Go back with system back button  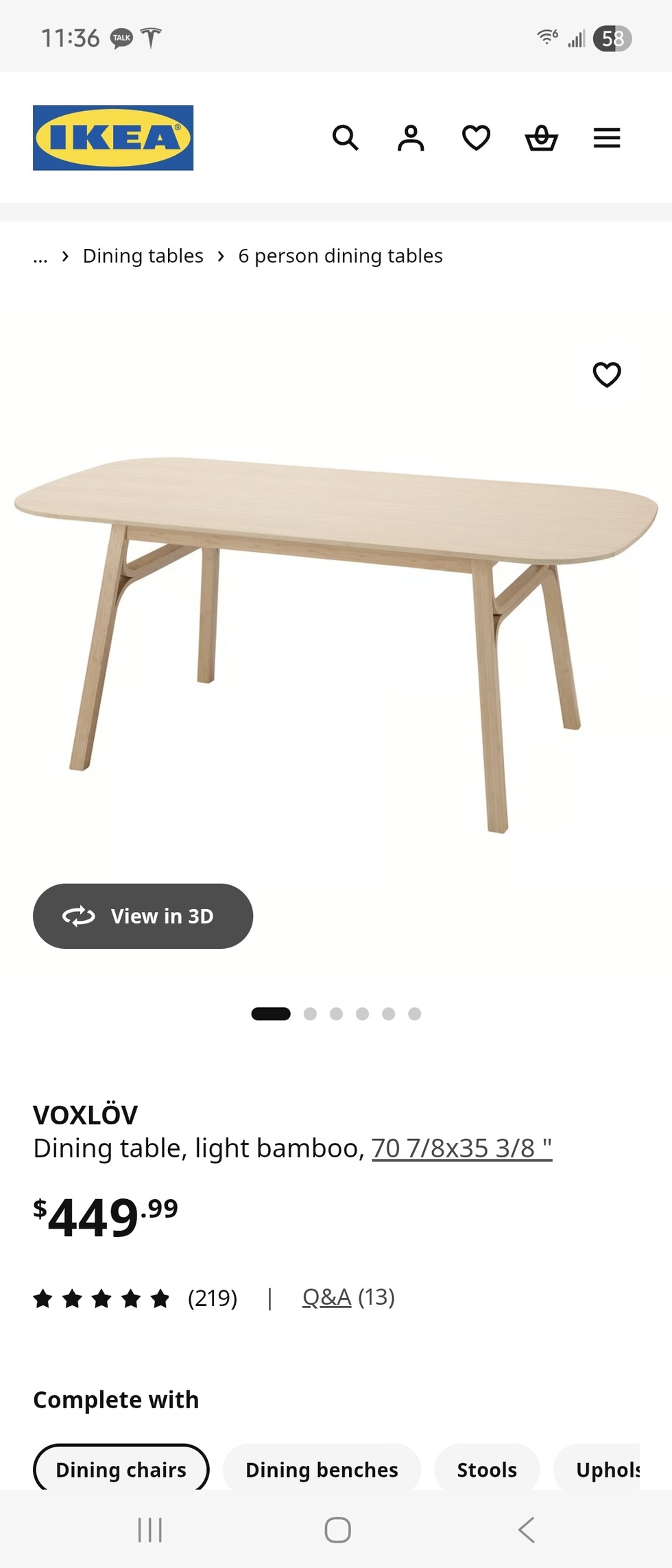(x=526, y=1530)
